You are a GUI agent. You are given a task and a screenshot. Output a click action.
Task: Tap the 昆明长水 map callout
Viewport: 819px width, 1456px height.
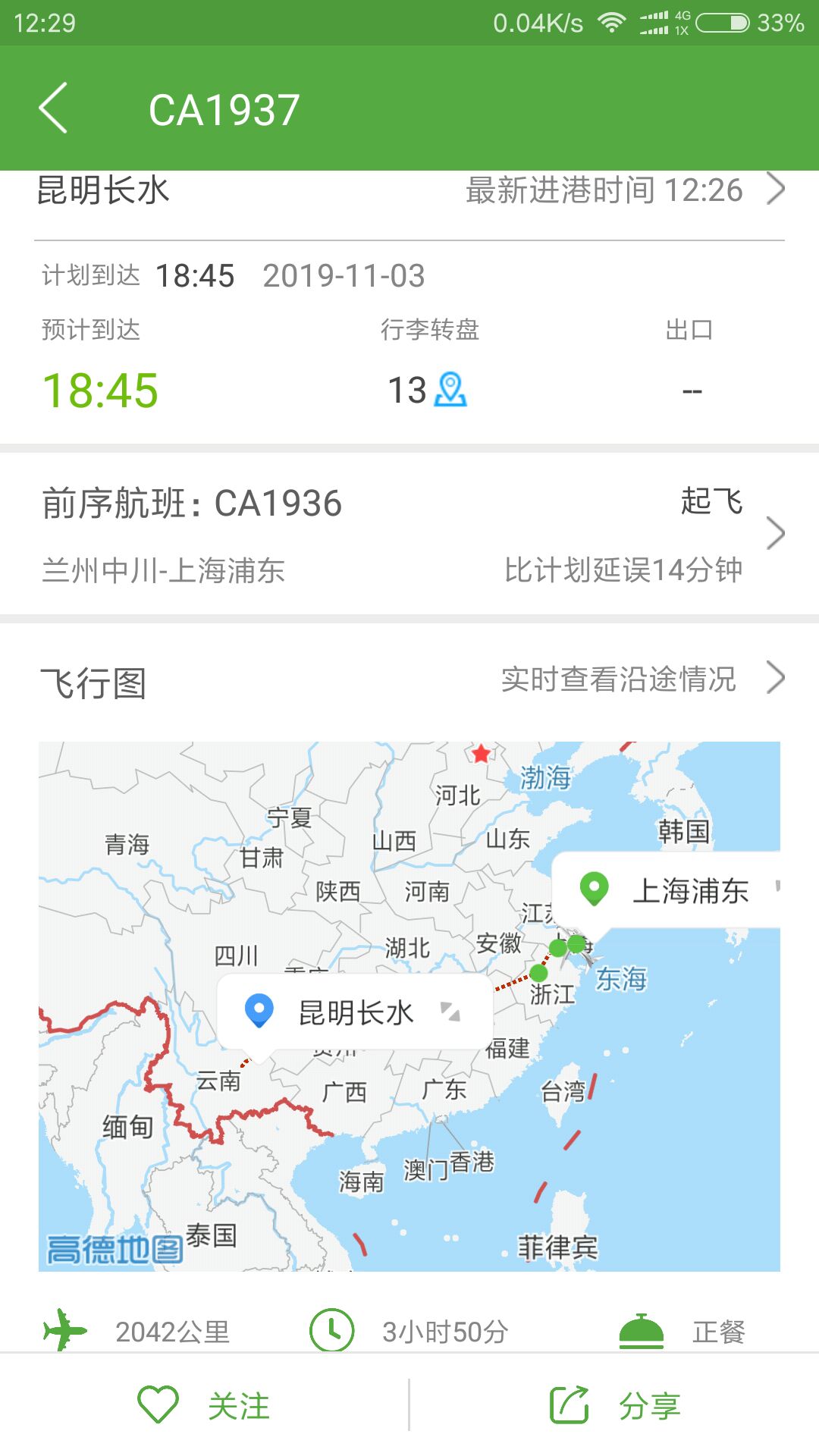[355, 1013]
